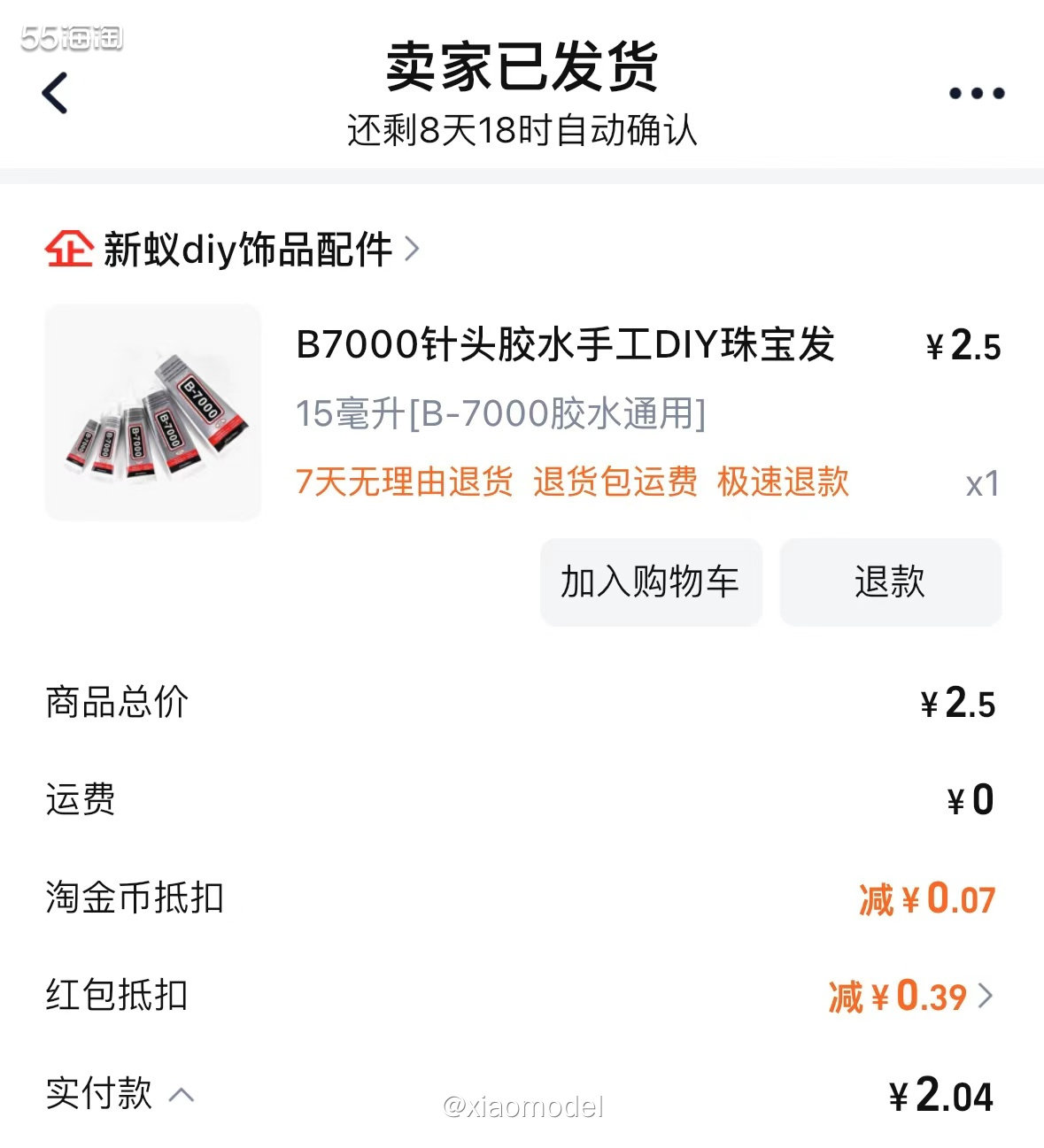Select the 7天无理由退货 service tag

407,482
